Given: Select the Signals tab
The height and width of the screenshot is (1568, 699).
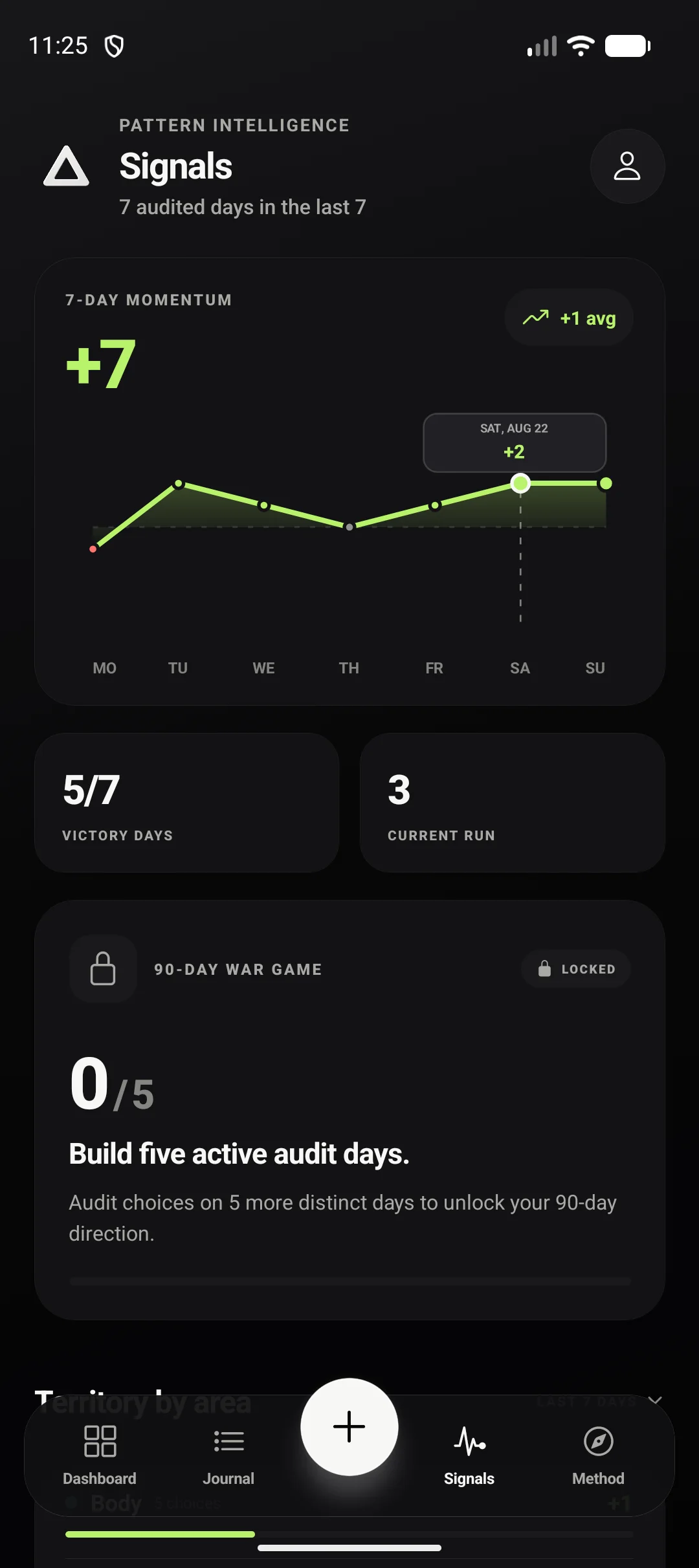Looking at the screenshot, I should tap(469, 1455).
